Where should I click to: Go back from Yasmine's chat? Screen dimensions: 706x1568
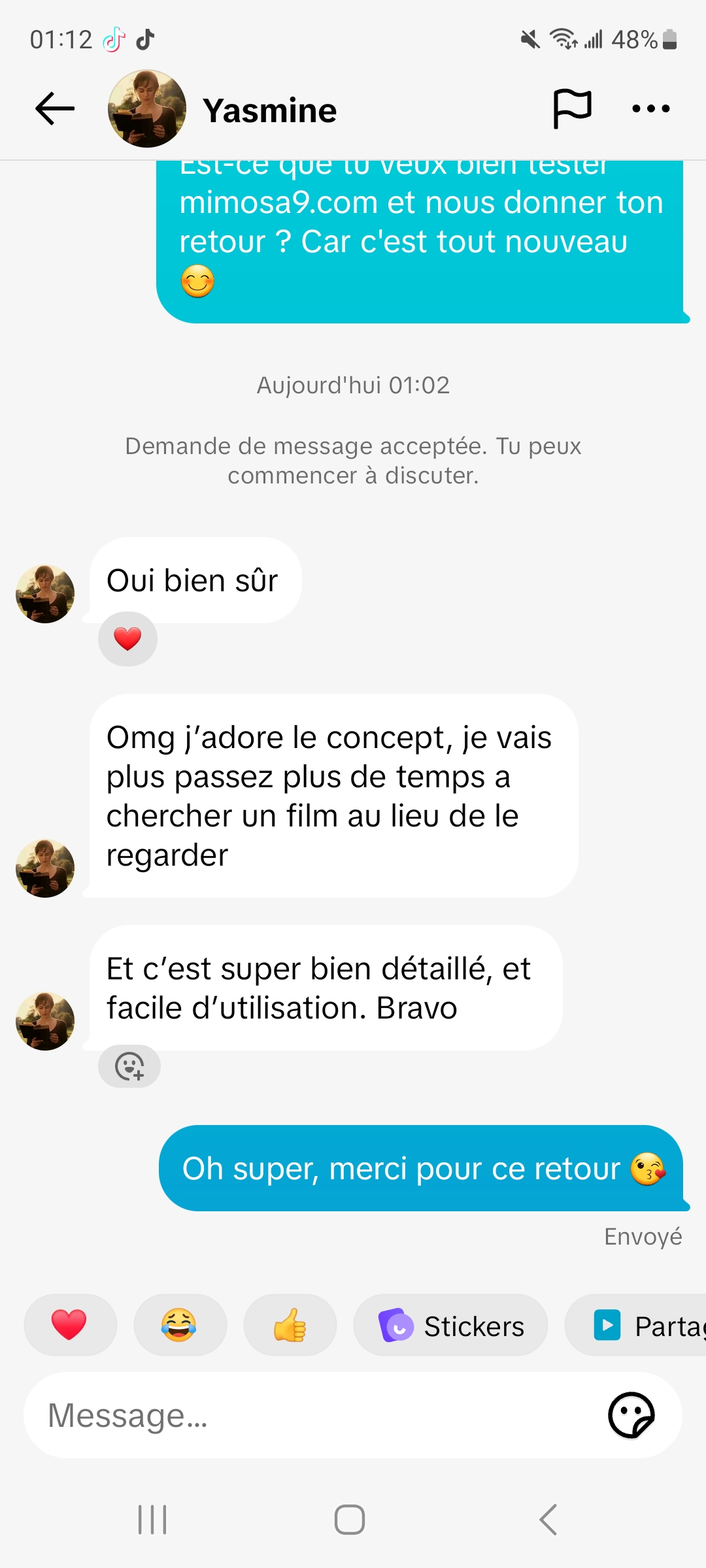[x=55, y=108]
